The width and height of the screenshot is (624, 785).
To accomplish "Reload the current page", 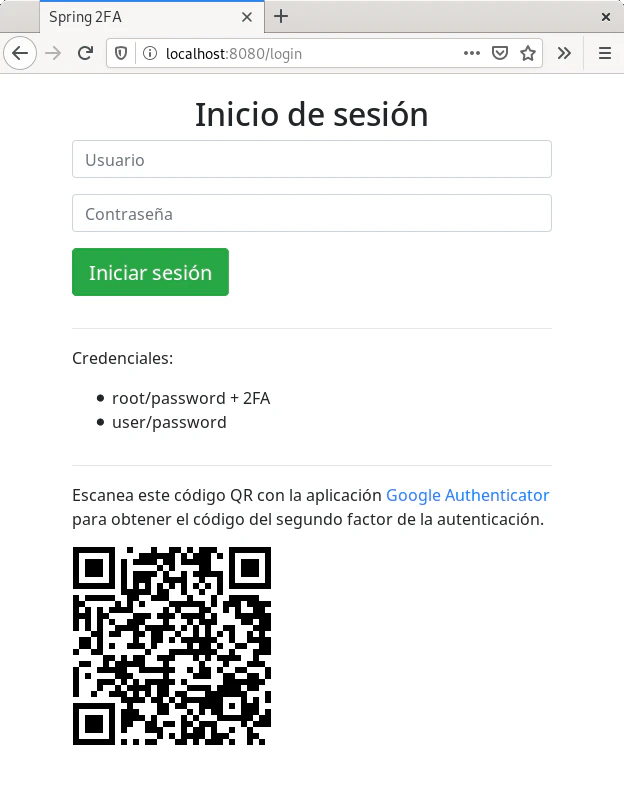I will [86, 54].
